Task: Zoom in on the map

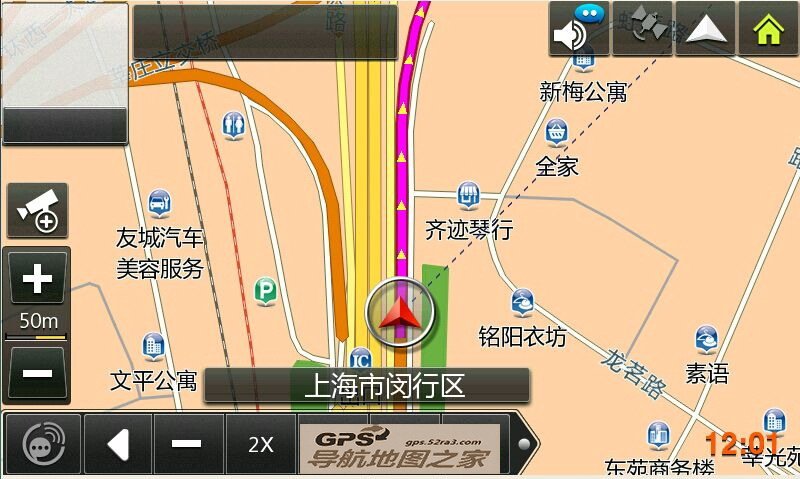Action: (38, 279)
